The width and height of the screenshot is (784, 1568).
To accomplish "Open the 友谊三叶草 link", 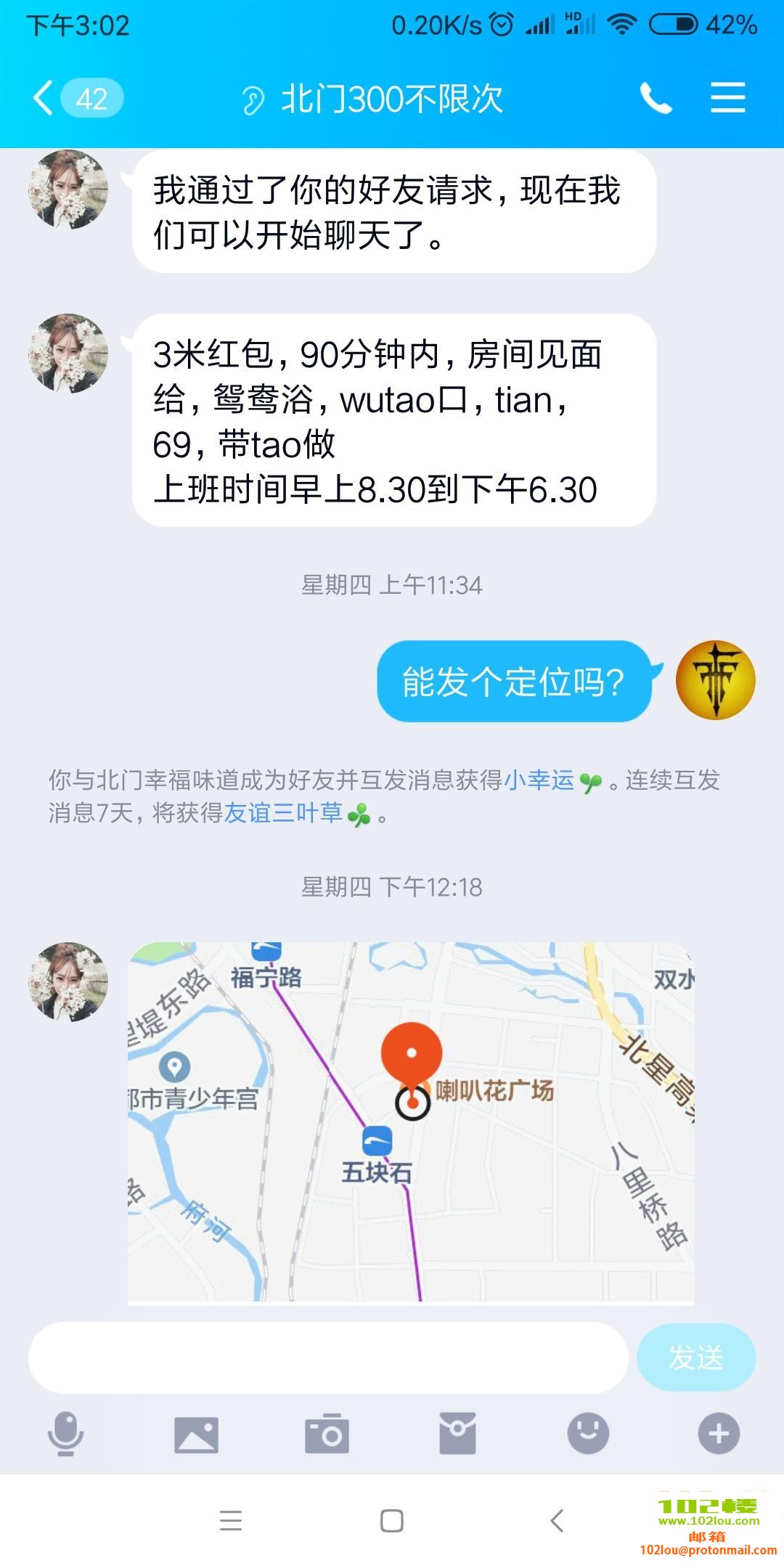I will tap(285, 814).
